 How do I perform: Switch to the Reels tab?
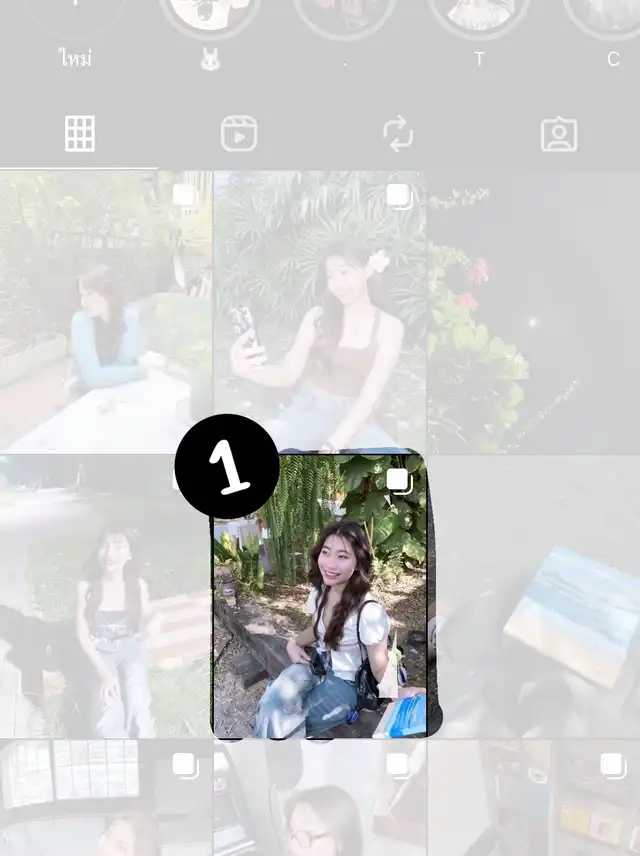click(238, 133)
